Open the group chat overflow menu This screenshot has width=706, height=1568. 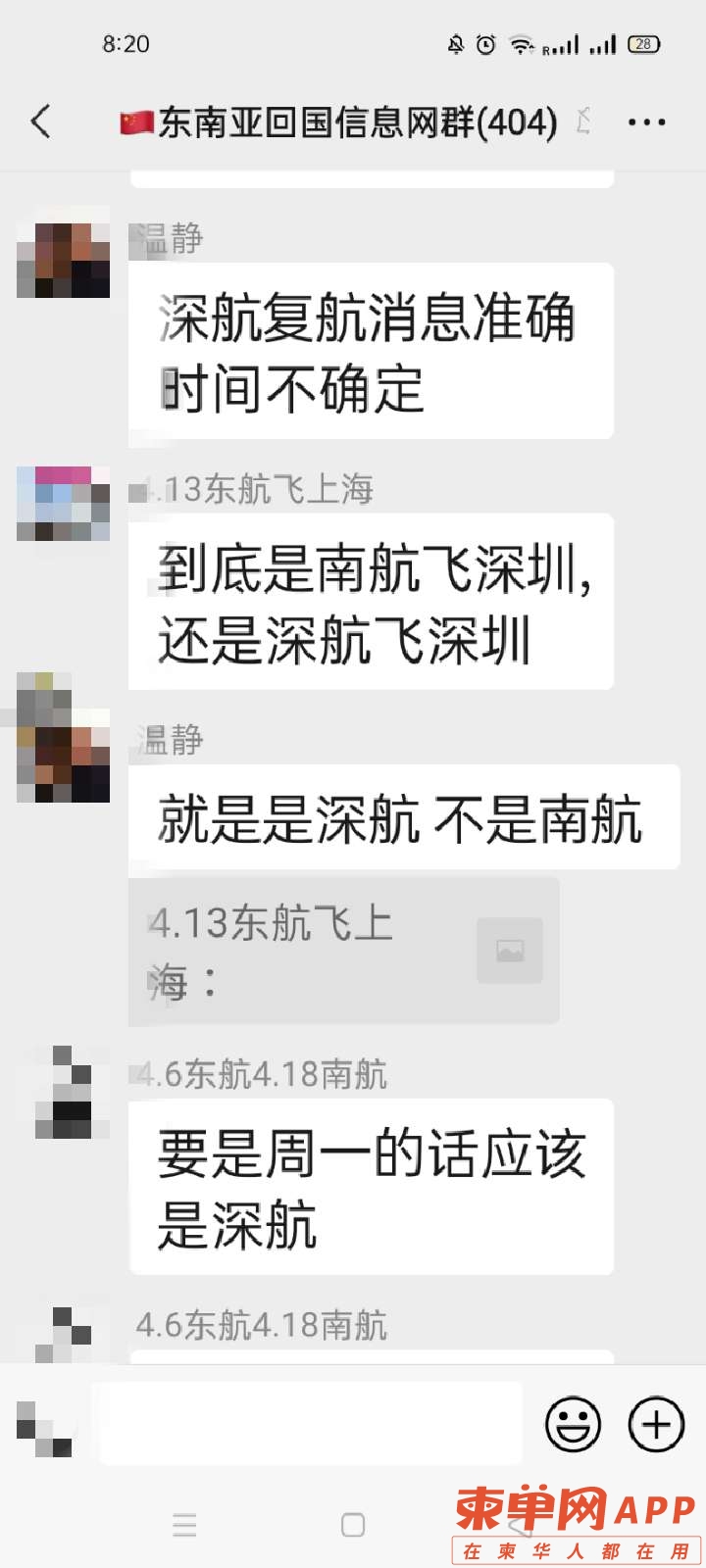click(x=646, y=122)
